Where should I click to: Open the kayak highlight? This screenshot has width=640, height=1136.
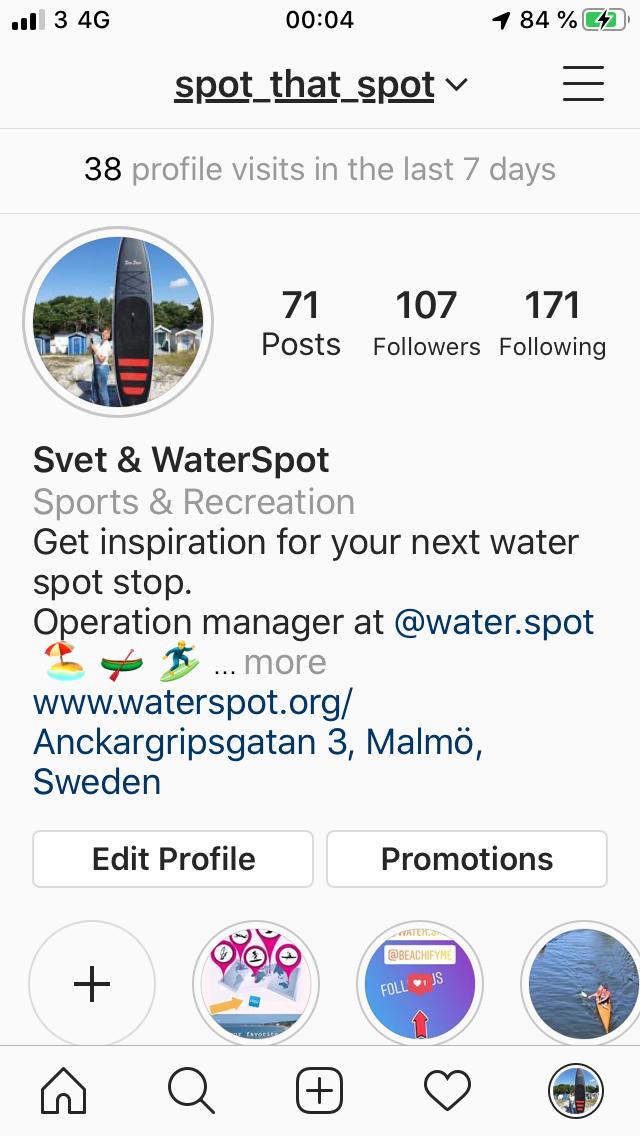coord(582,983)
